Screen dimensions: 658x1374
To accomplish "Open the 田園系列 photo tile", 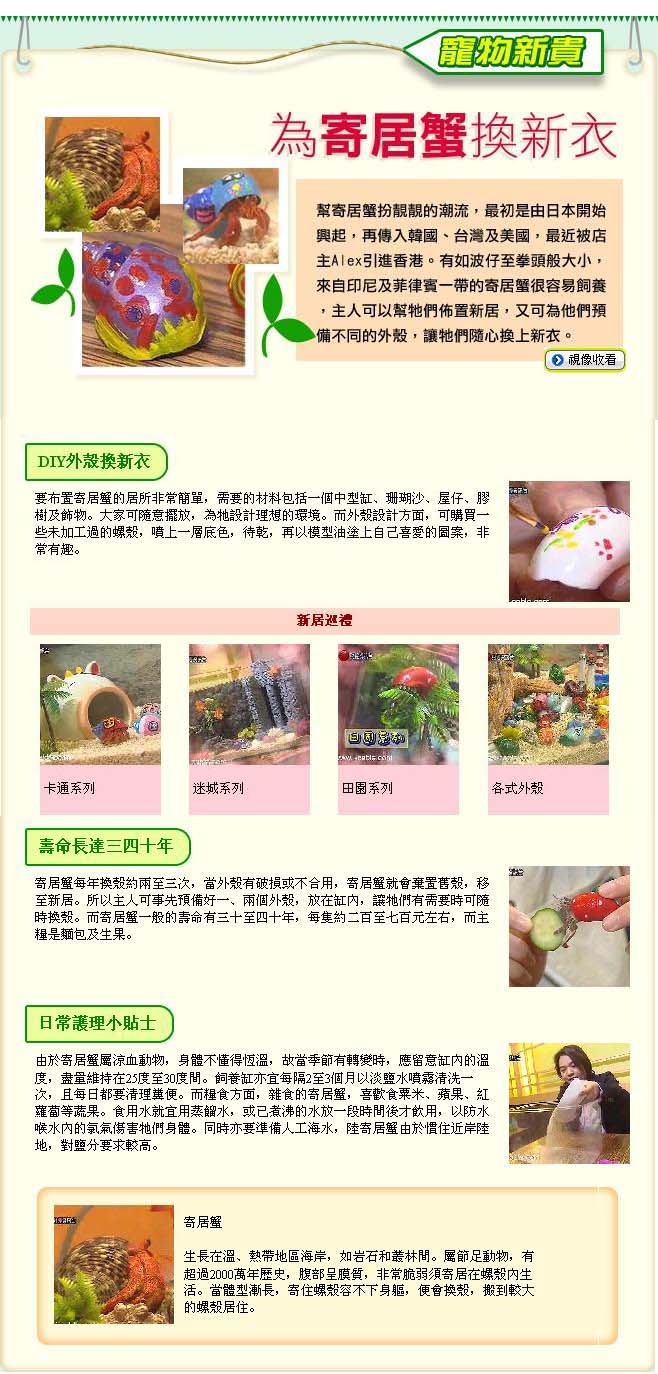I will (x=398, y=705).
